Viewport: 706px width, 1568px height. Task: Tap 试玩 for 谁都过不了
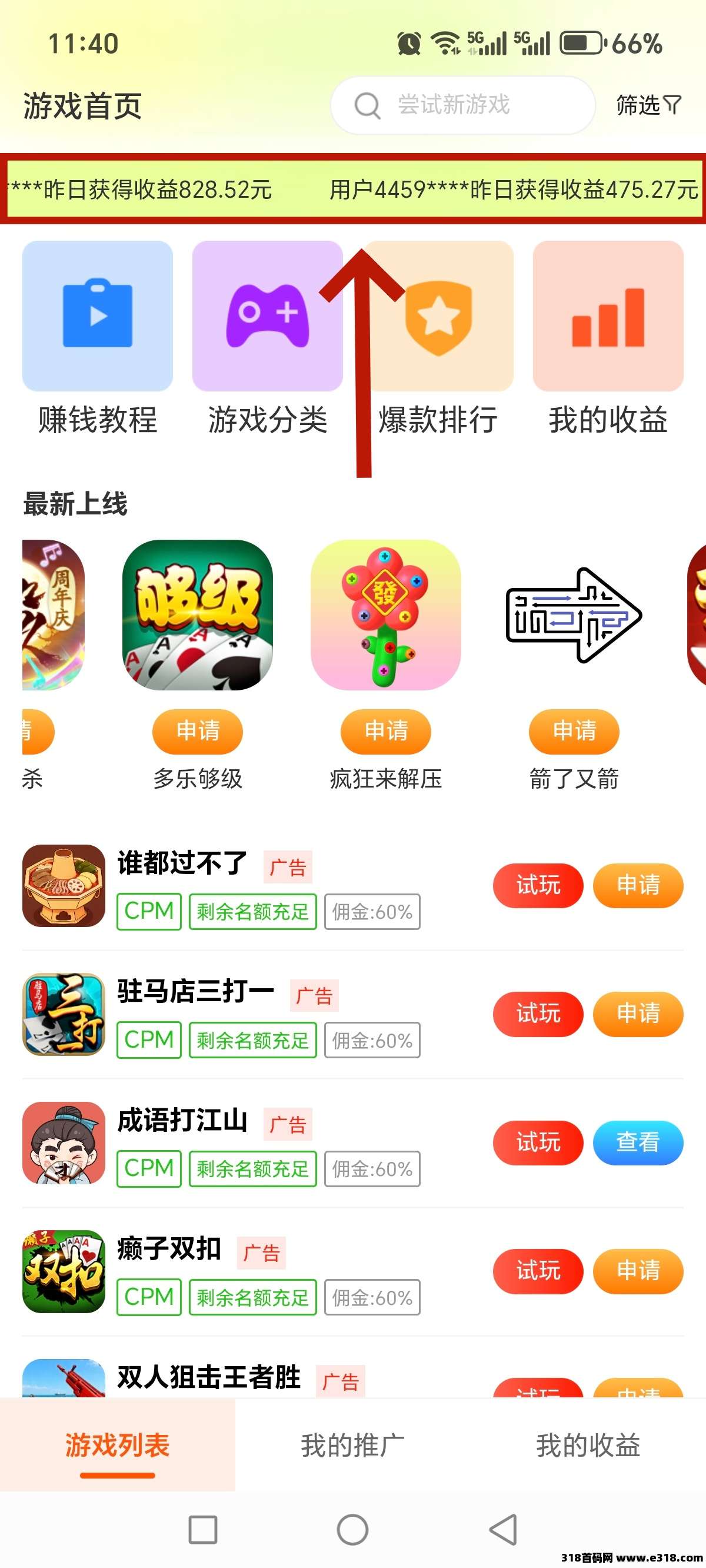coord(537,886)
